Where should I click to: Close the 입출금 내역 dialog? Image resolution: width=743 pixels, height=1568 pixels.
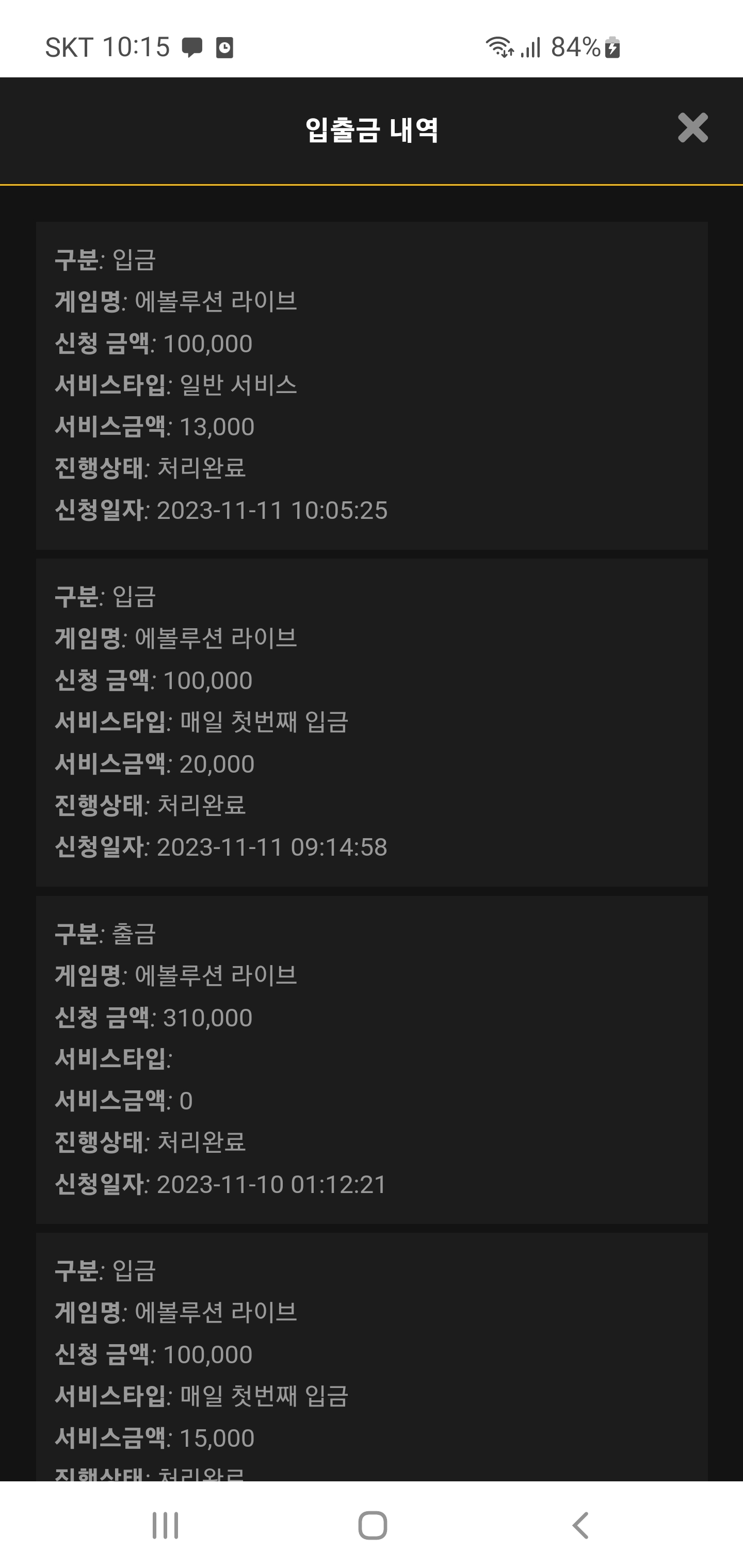point(692,128)
